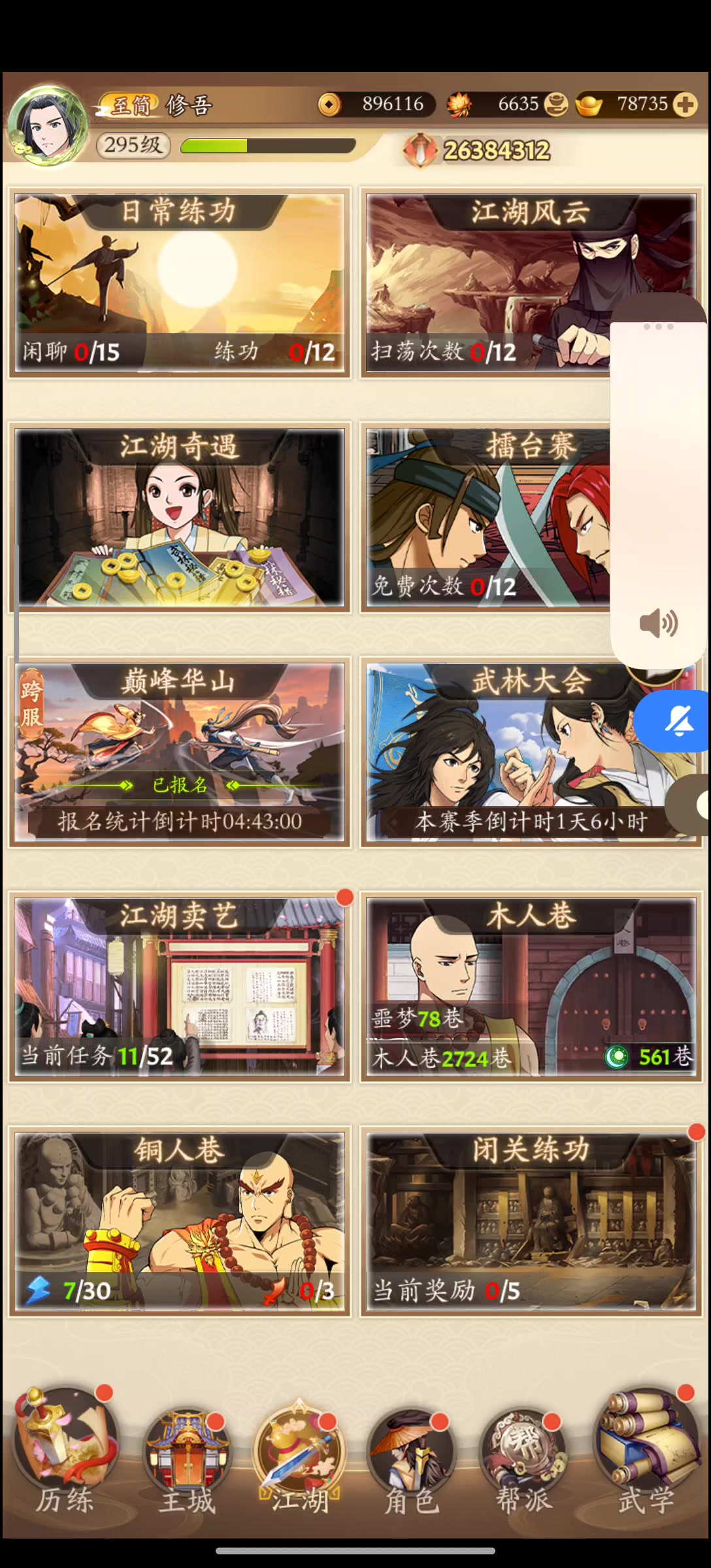Open the 铜人巷 card
Viewport: 711px width, 1568px height.
(x=180, y=1221)
